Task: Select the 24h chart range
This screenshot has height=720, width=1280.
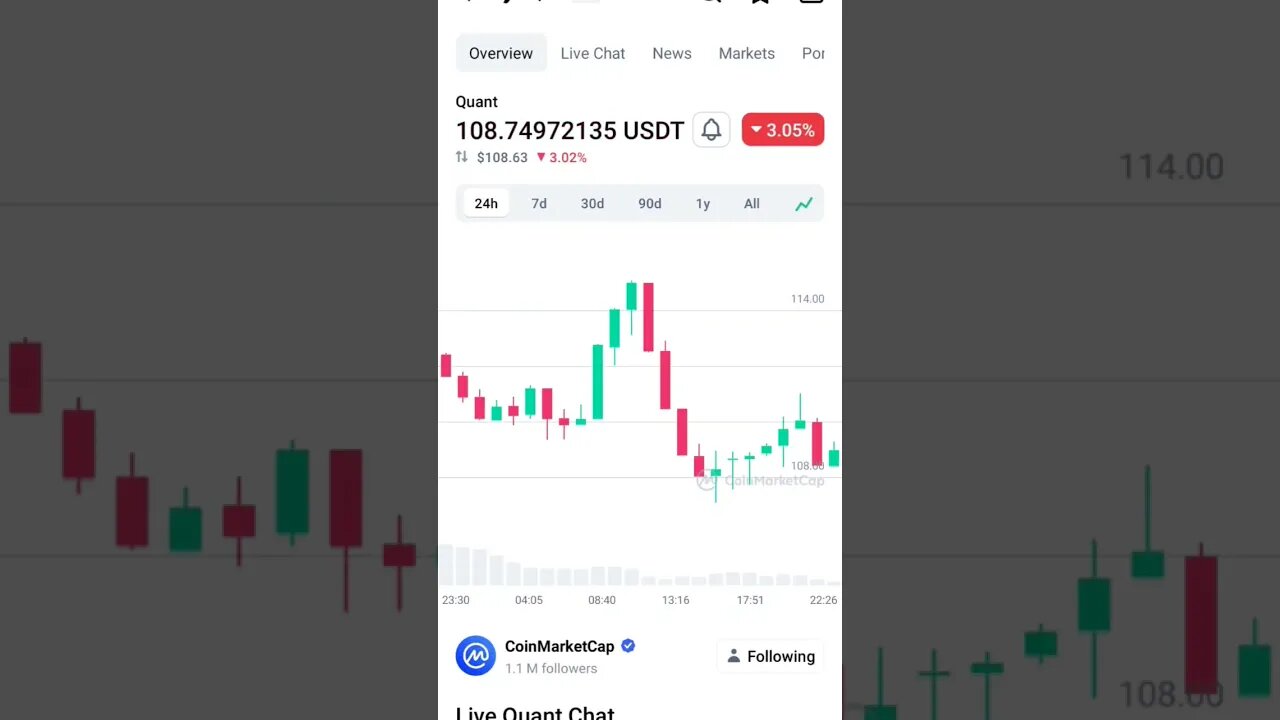Action: (486, 204)
